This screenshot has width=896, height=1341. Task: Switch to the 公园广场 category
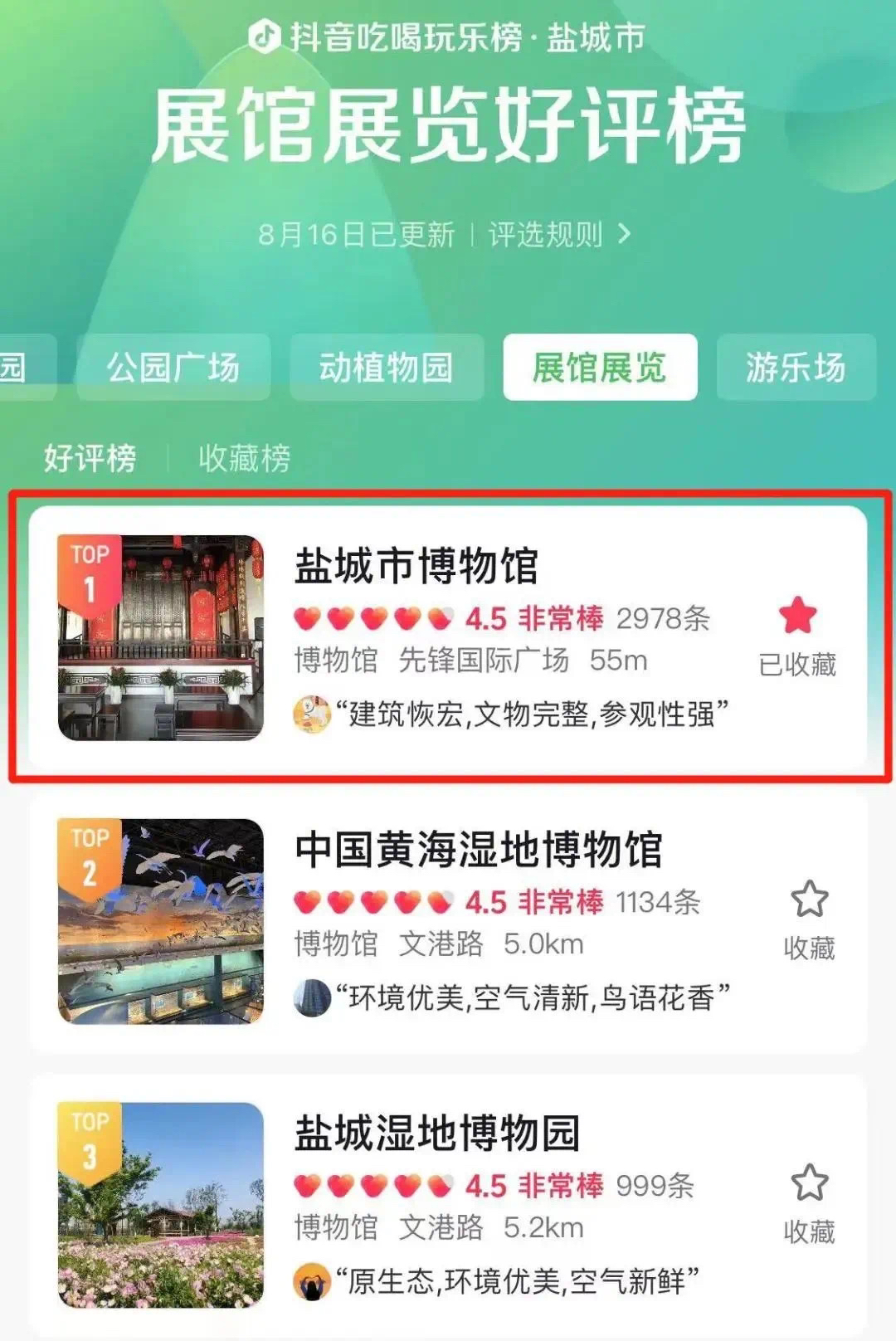pos(173,368)
